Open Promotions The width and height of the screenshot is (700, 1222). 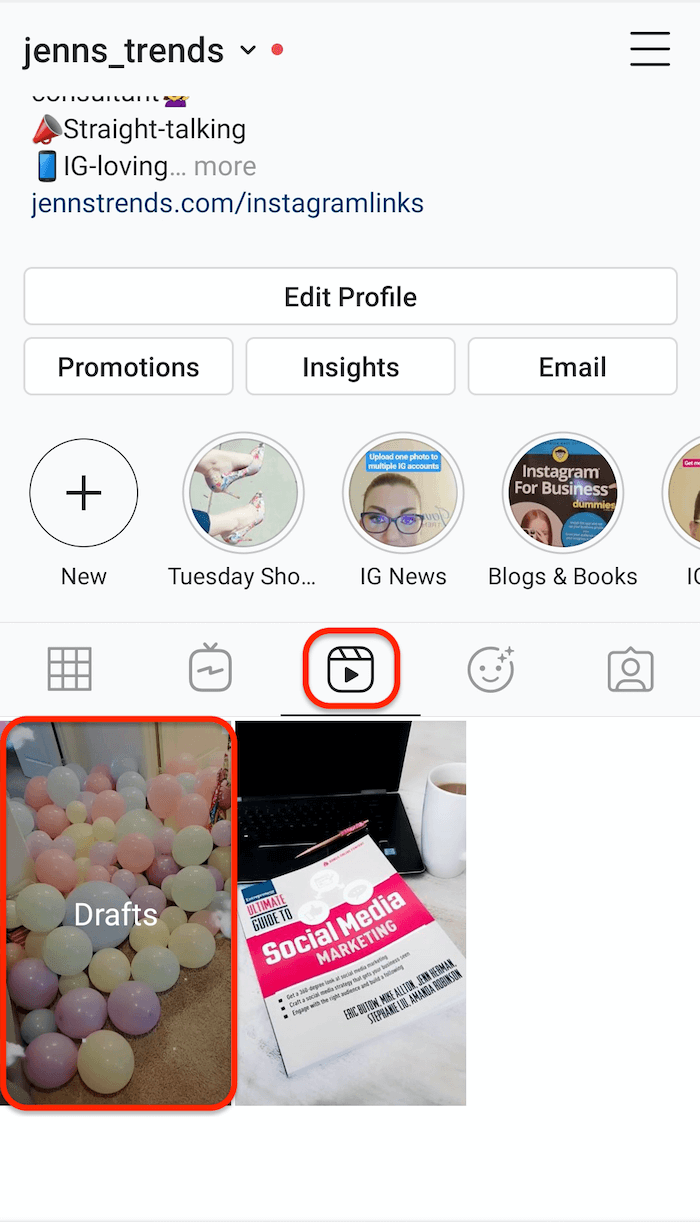[128, 367]
